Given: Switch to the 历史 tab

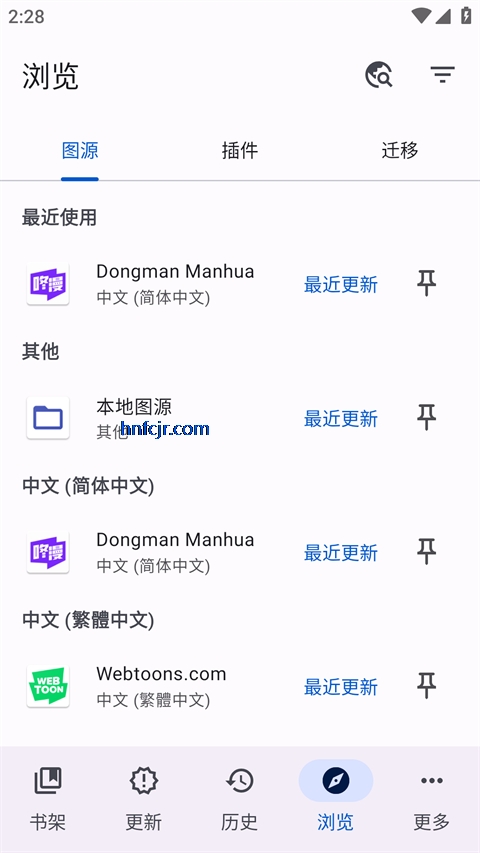Looking at the screenshot, I should tap(239, 799).
